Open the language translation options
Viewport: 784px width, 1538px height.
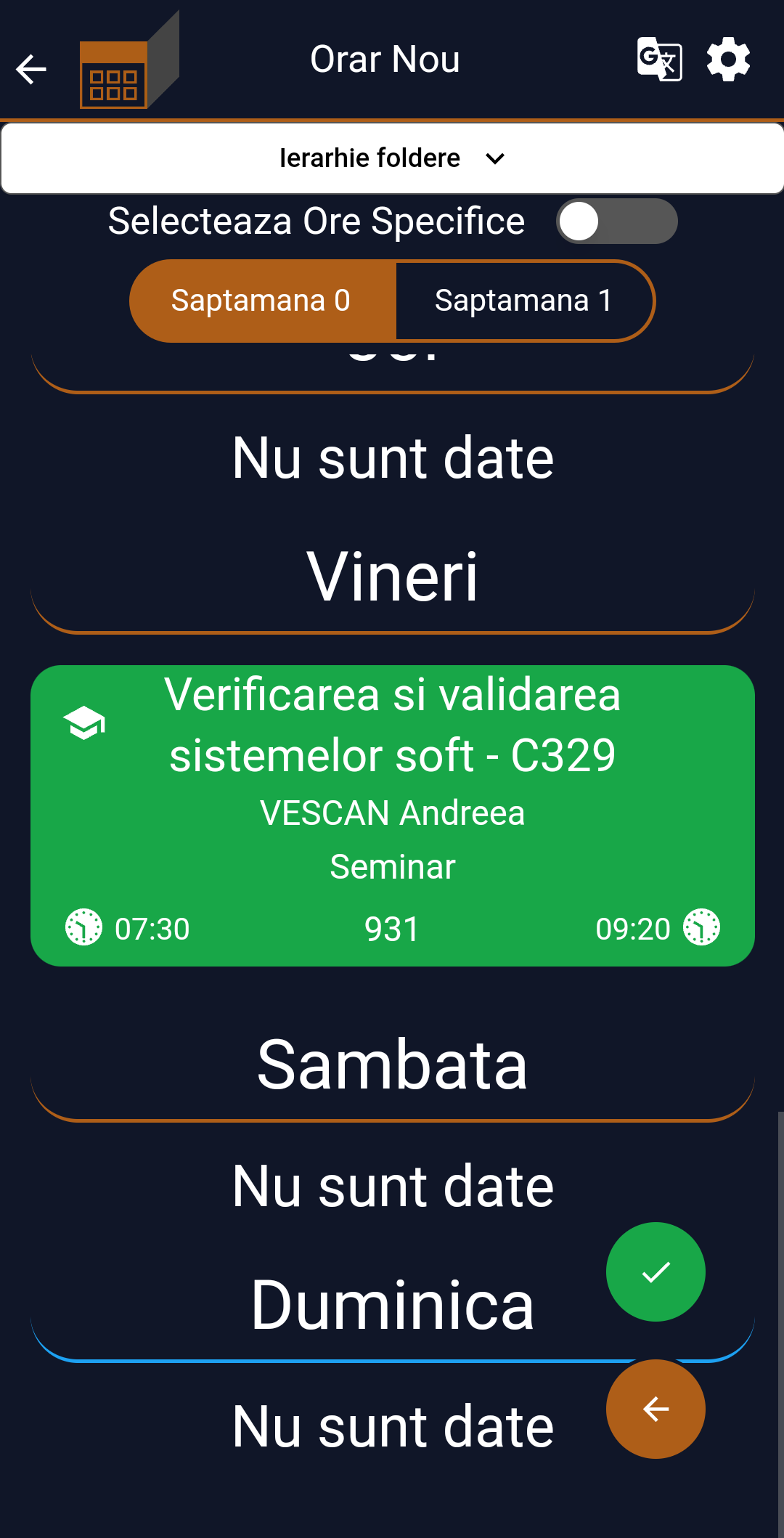pyautogui.click(x=659, y=60)
